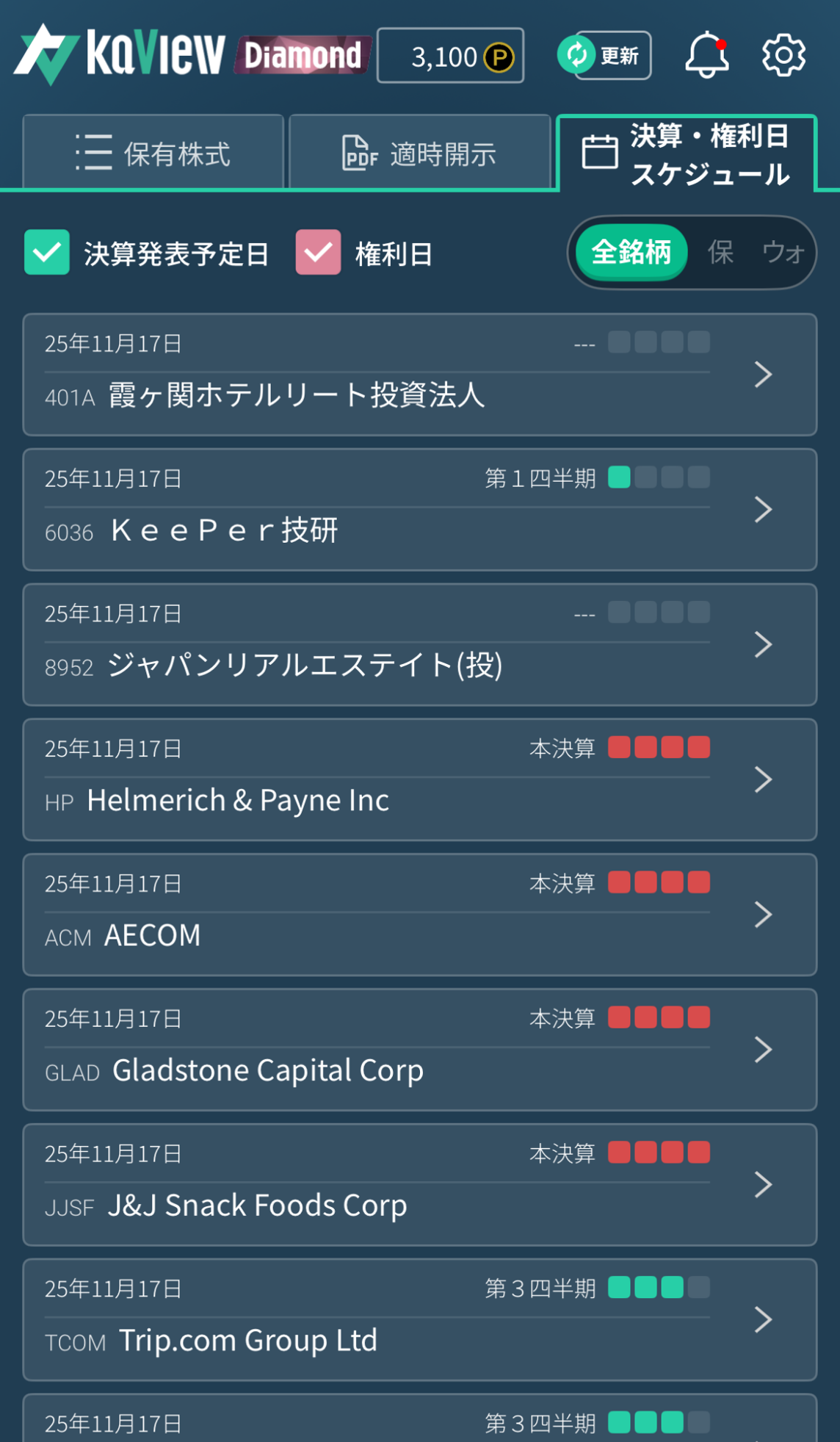This screenshot has height=1442, width=840.
Task: Select the 保 filter segment
Action: click(x=720, y=252)
